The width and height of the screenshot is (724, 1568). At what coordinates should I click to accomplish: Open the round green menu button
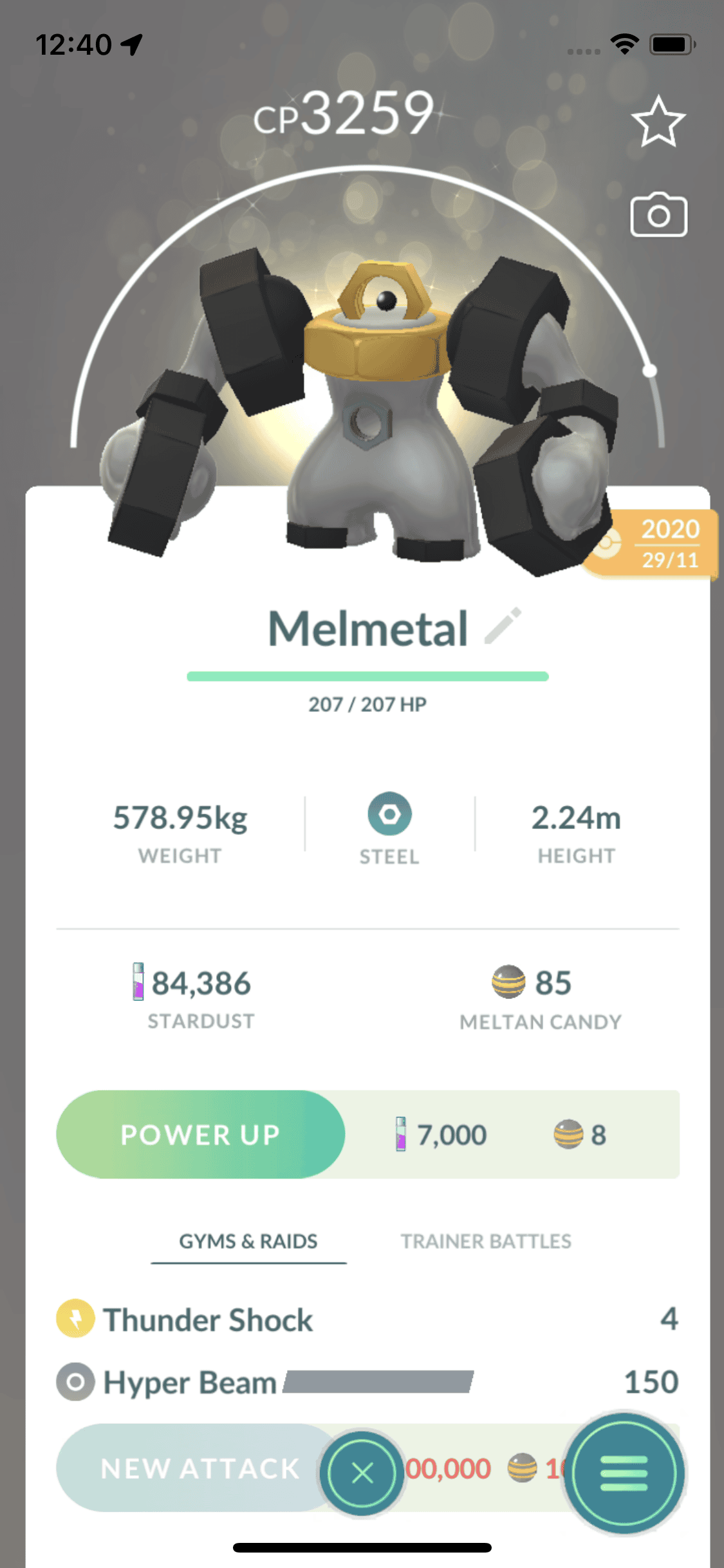coord(624,1473)
